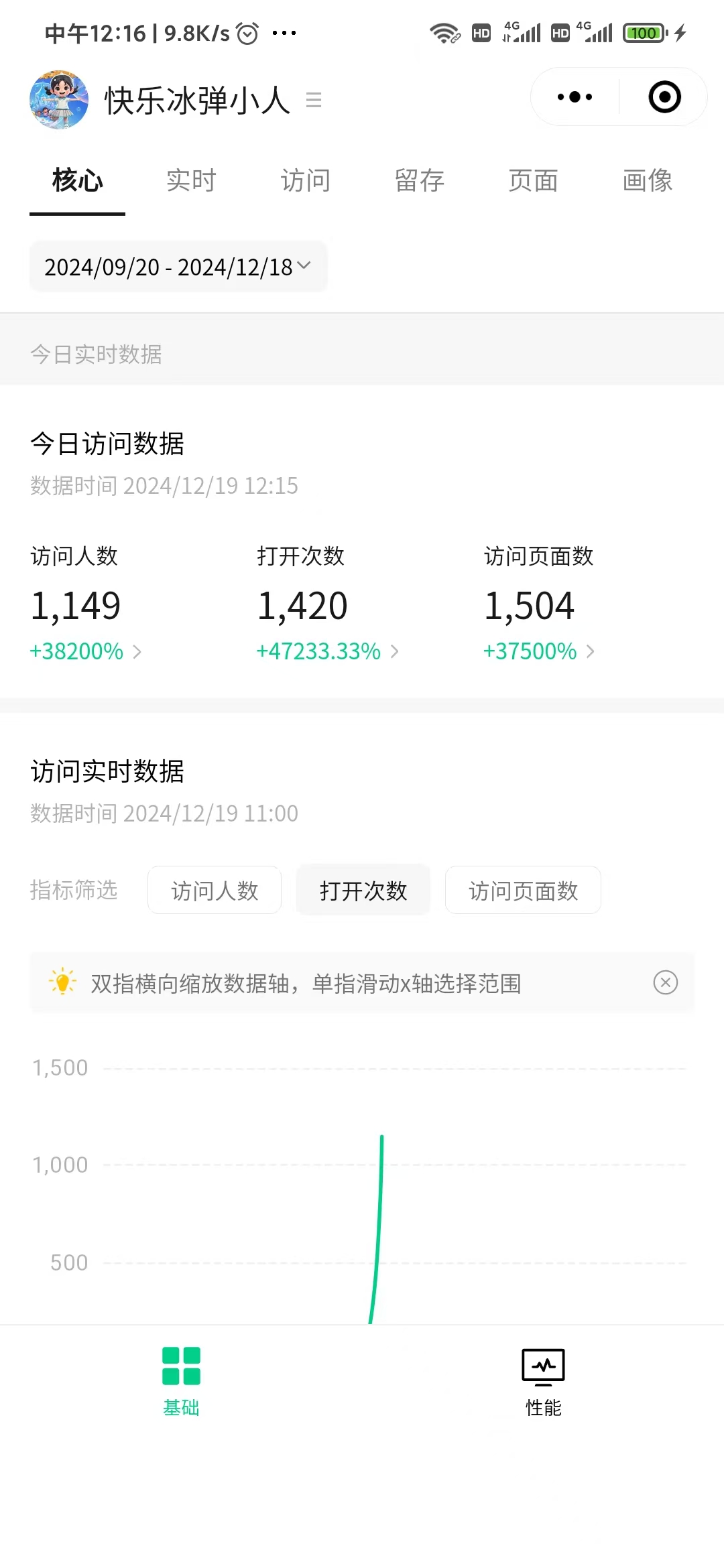Filter chart by 打开次数
Screen dimensions: 724x1568
coord(363,891)
